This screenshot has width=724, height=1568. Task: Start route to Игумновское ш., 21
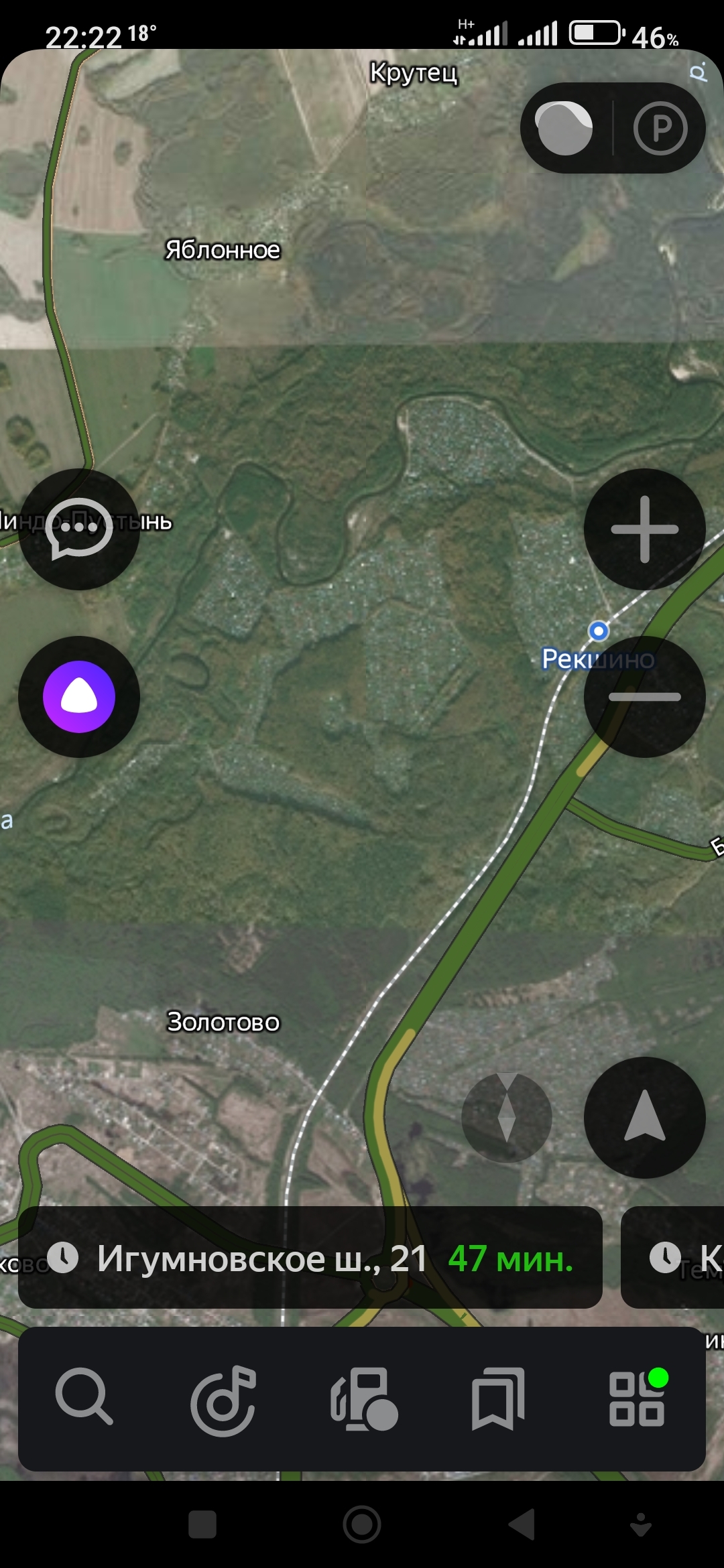(310, 1258)
